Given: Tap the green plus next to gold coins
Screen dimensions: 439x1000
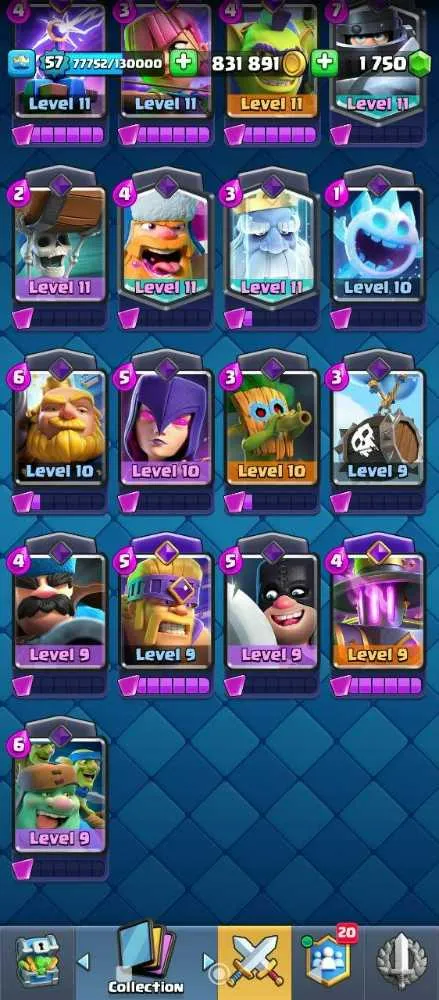Looking at the screenshot, I should click(183, 64).
